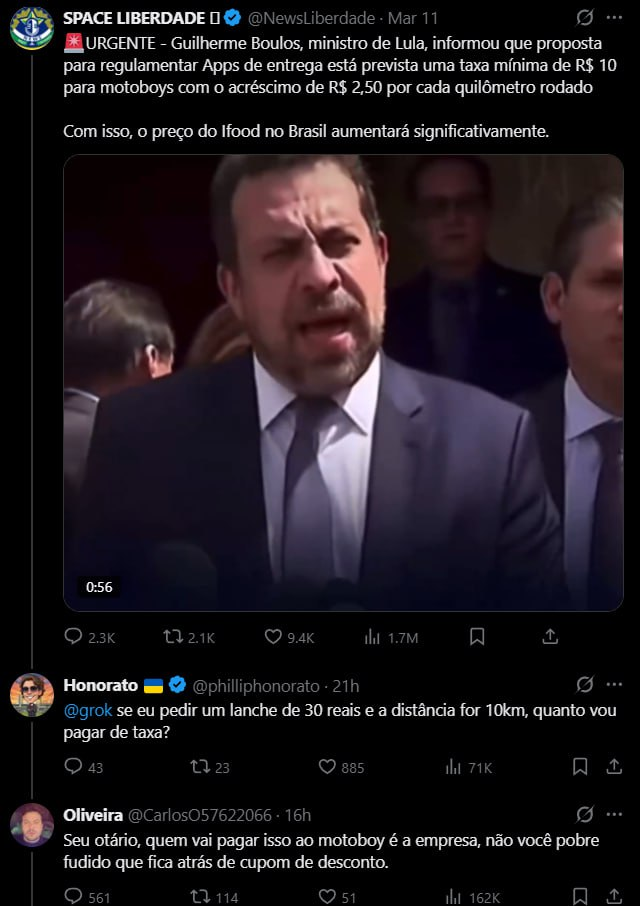640x906 pixels.
Task: Open Honorato's profile picture
Action: tap(32, 694)
